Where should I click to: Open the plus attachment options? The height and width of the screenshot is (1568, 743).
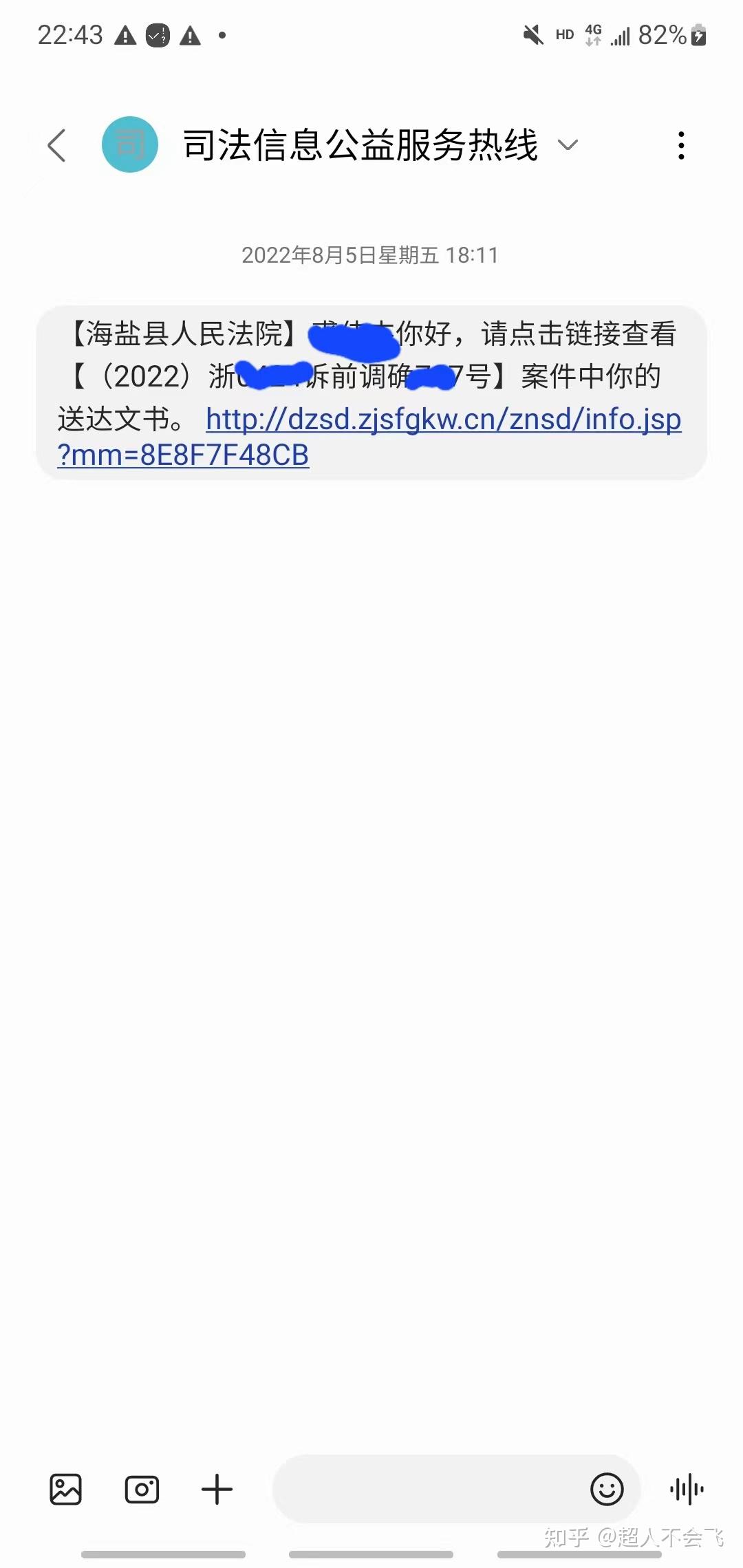(217, 1490)
